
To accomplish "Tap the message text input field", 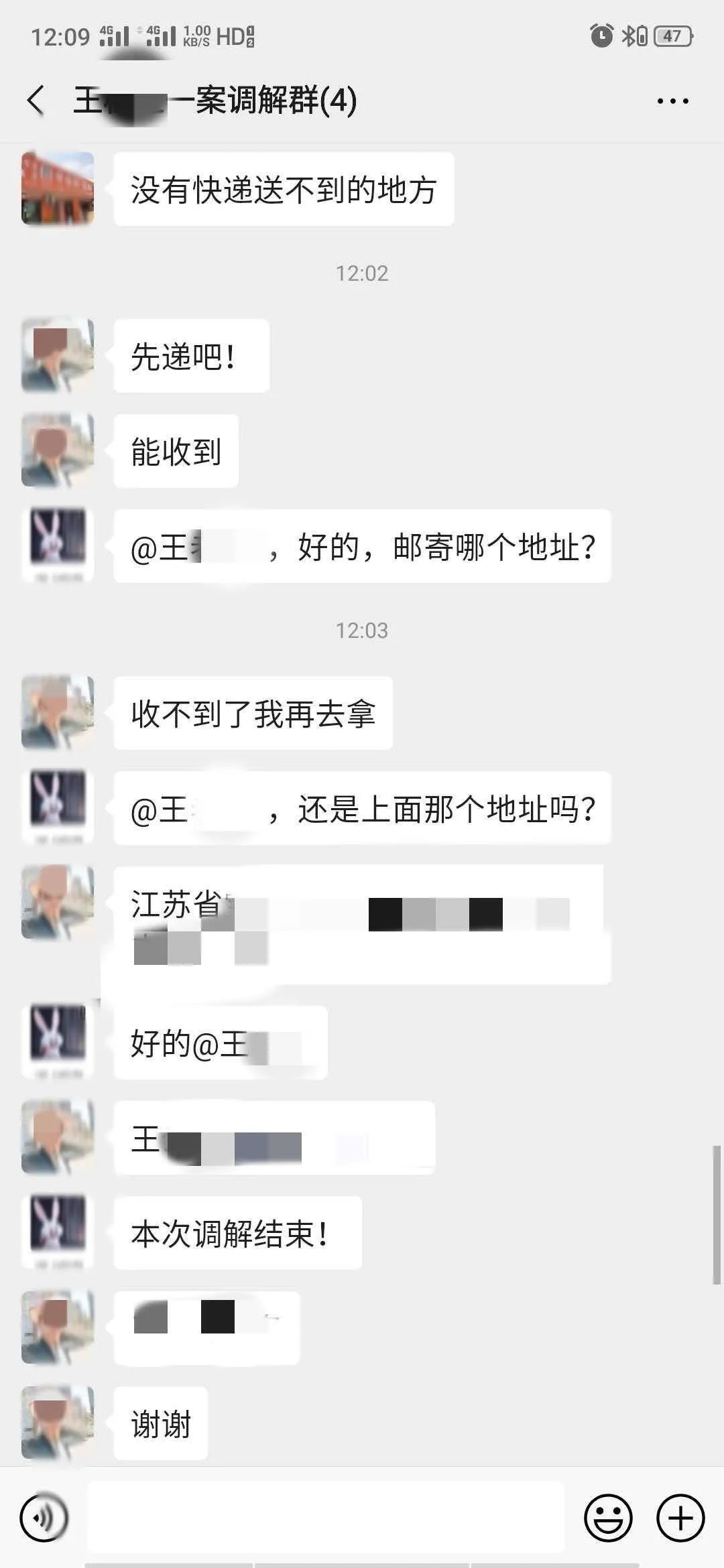I will pos(326,1517).
